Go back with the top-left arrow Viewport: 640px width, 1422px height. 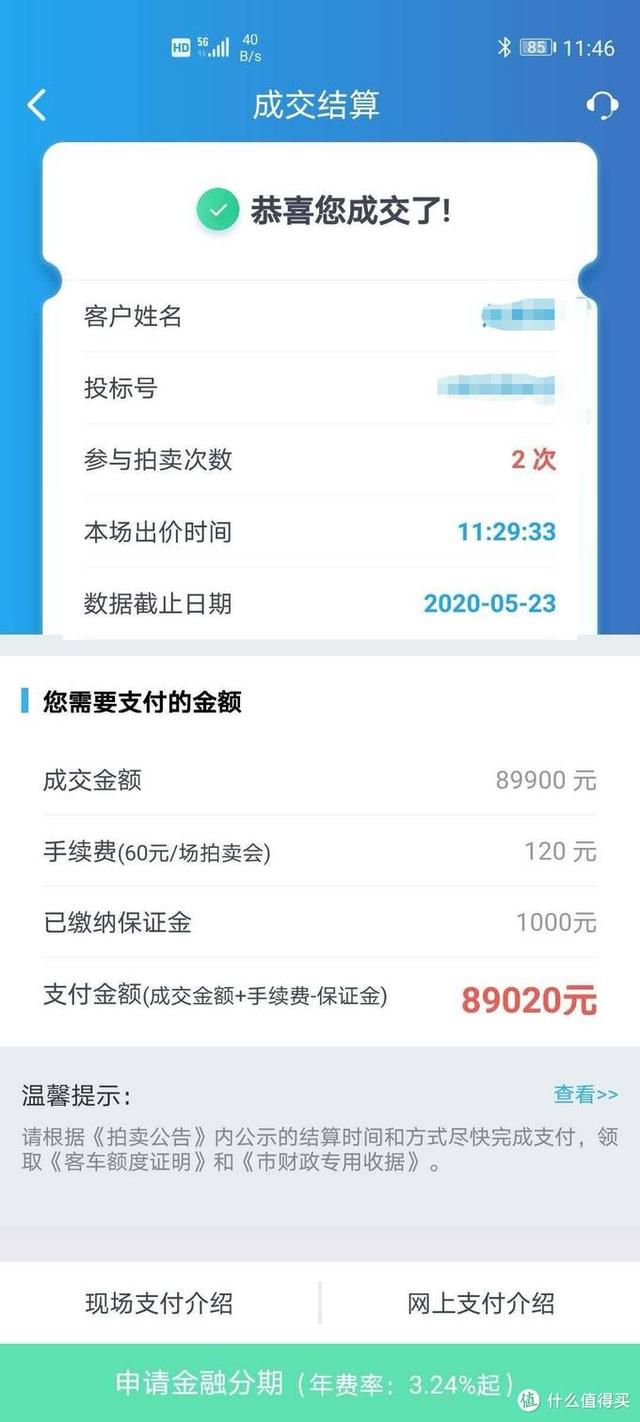coord(37,104)
